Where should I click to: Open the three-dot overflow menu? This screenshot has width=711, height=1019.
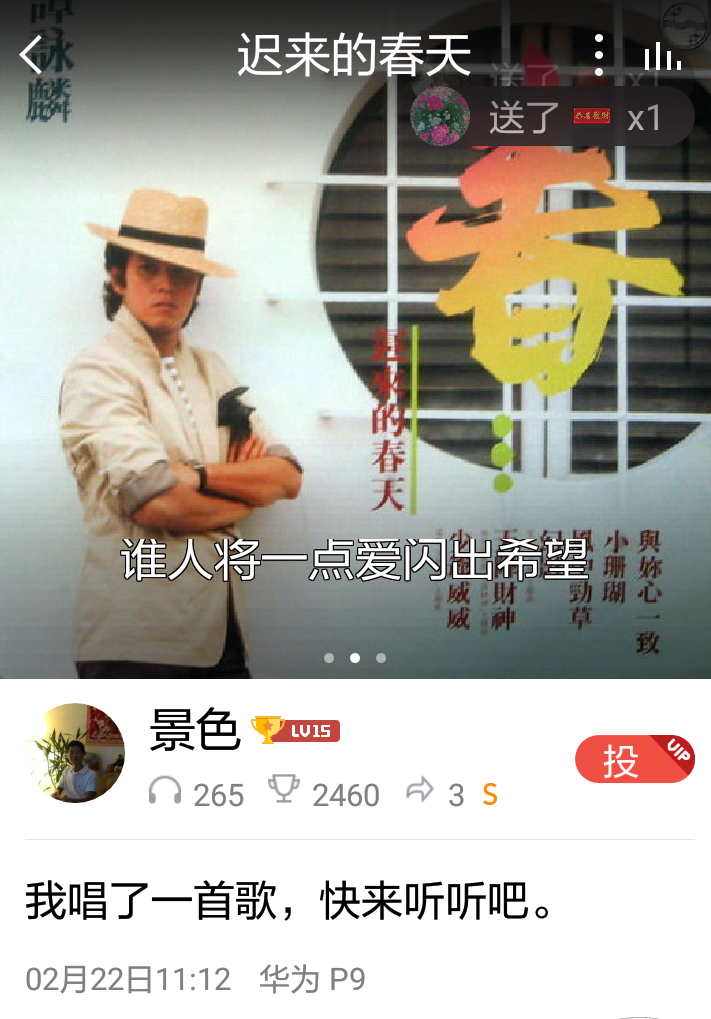pos(598,55)
